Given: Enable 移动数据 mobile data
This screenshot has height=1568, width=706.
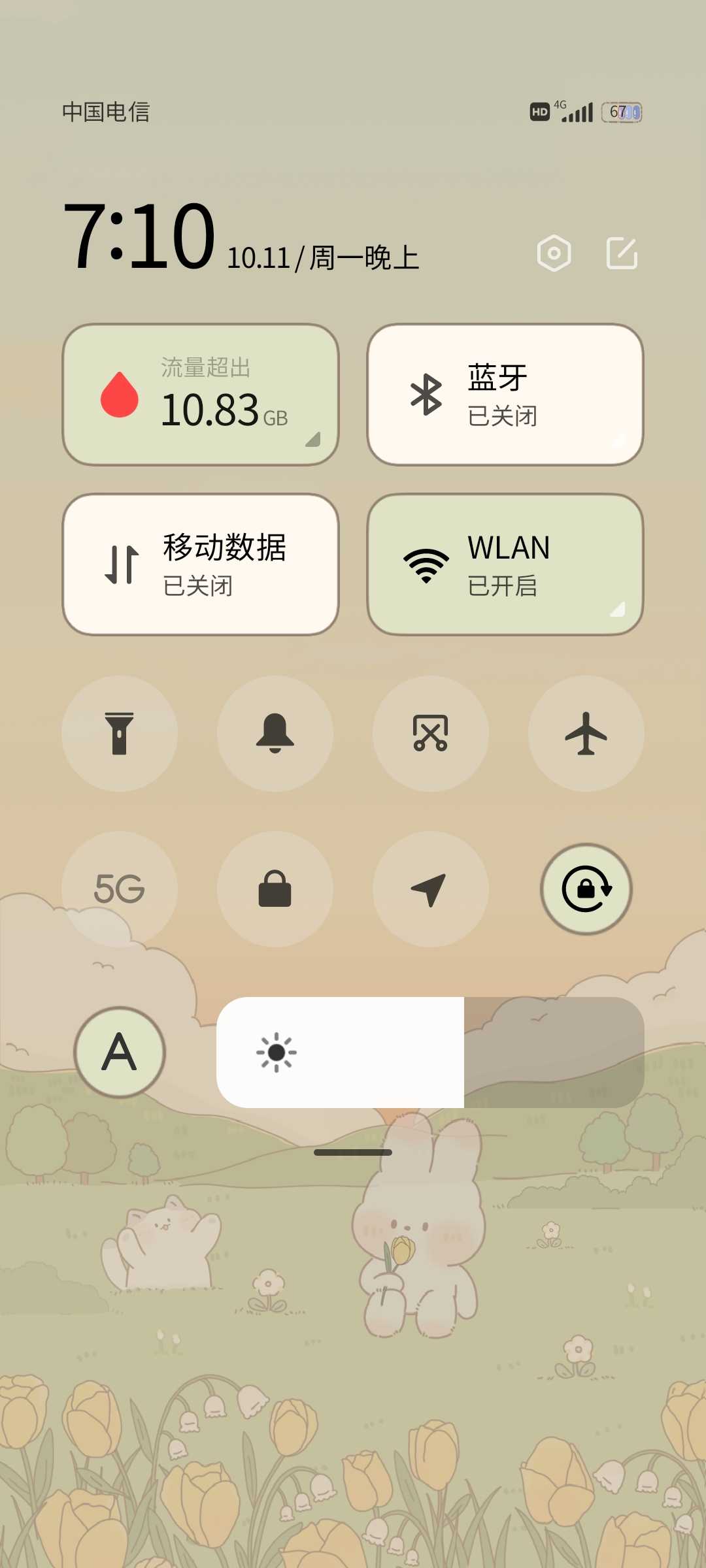Looking at the screenshot, I should [x=201, y=564].
